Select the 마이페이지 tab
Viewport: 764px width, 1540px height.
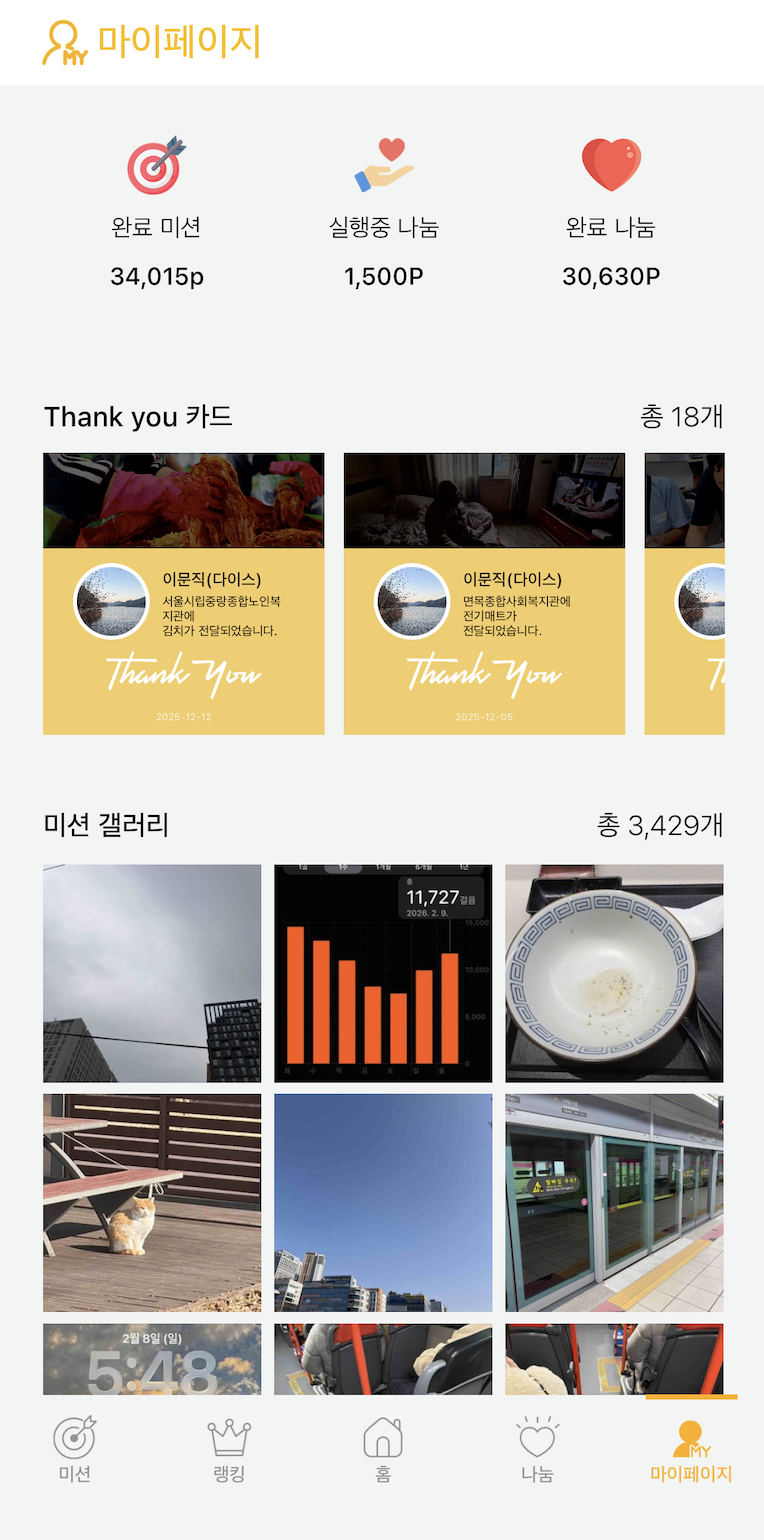tap(691, 1449)
